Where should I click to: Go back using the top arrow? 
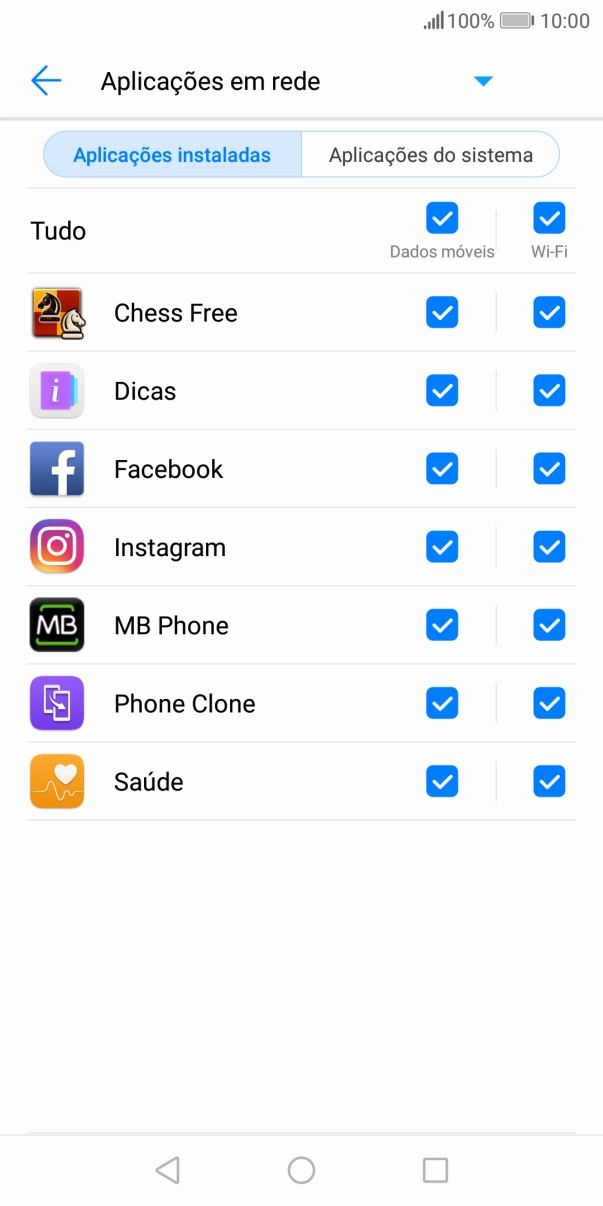[x=46, y=81]
